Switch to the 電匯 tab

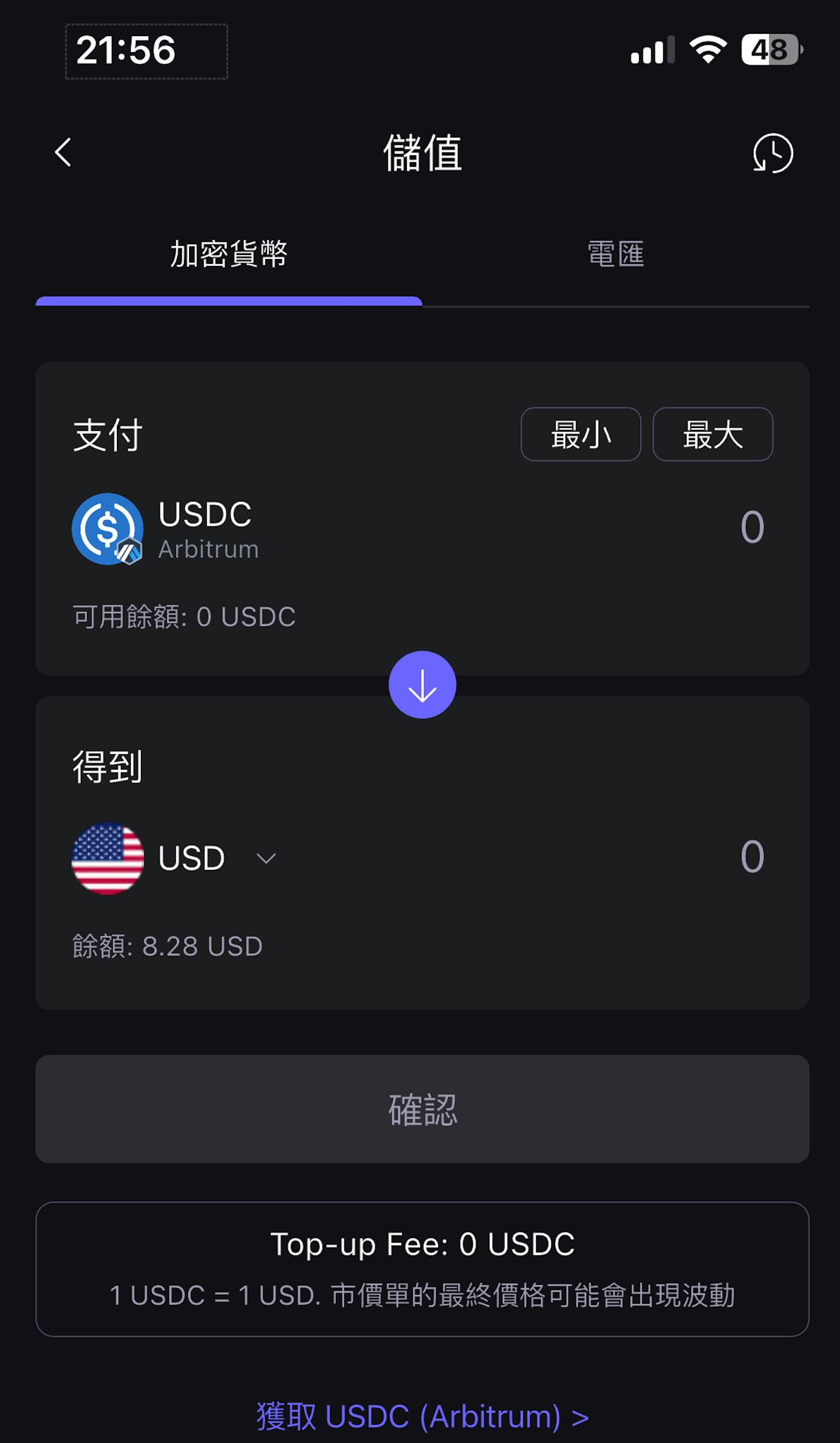click(616, 254)
